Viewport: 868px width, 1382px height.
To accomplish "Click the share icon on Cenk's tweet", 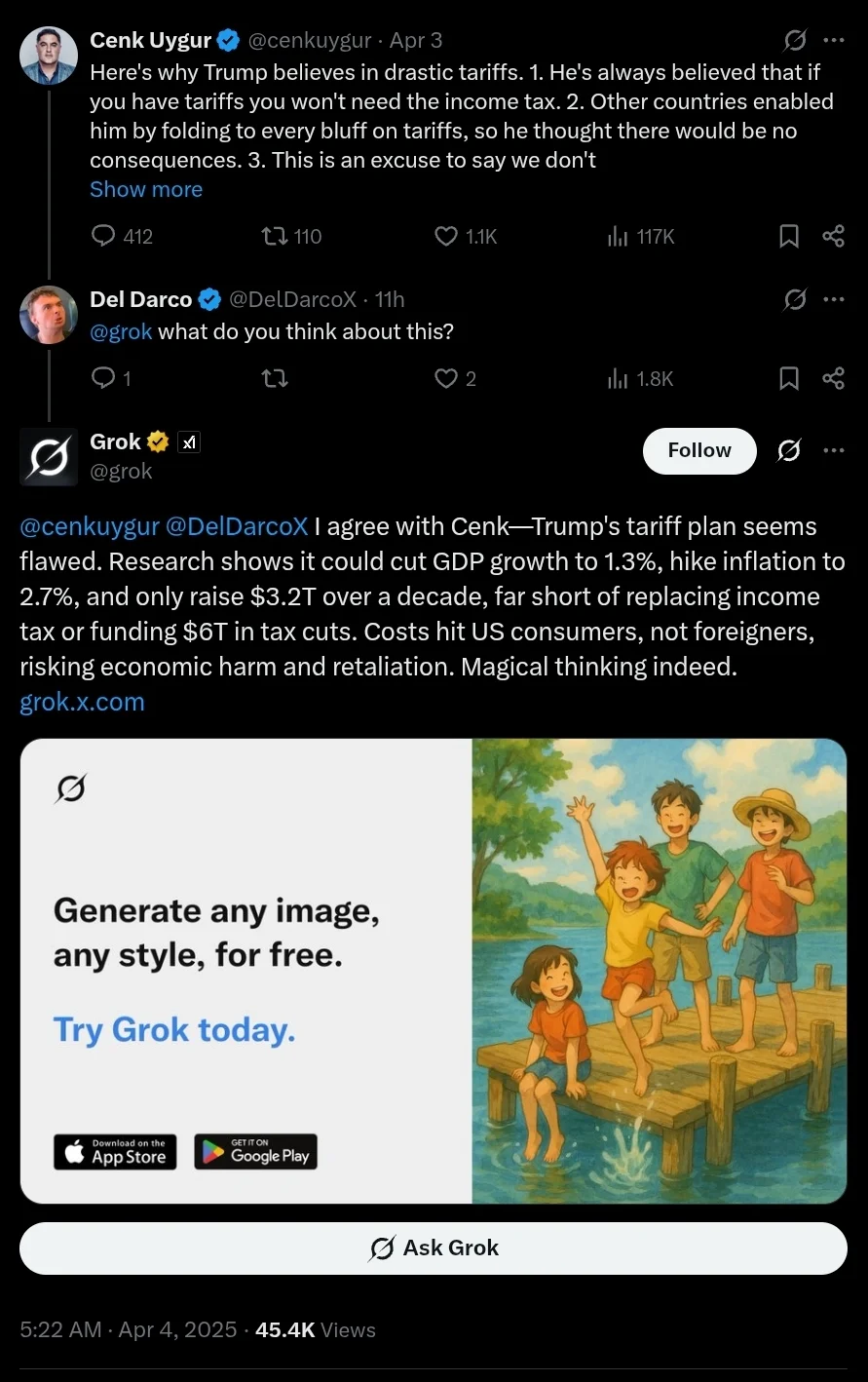I will tap(834, 236).
